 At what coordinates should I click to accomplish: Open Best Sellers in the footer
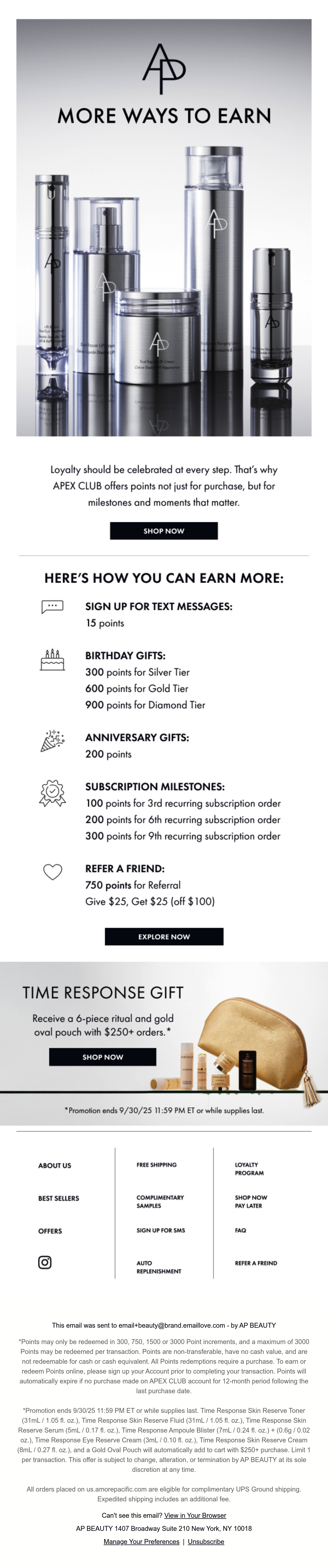(58, 1198)
